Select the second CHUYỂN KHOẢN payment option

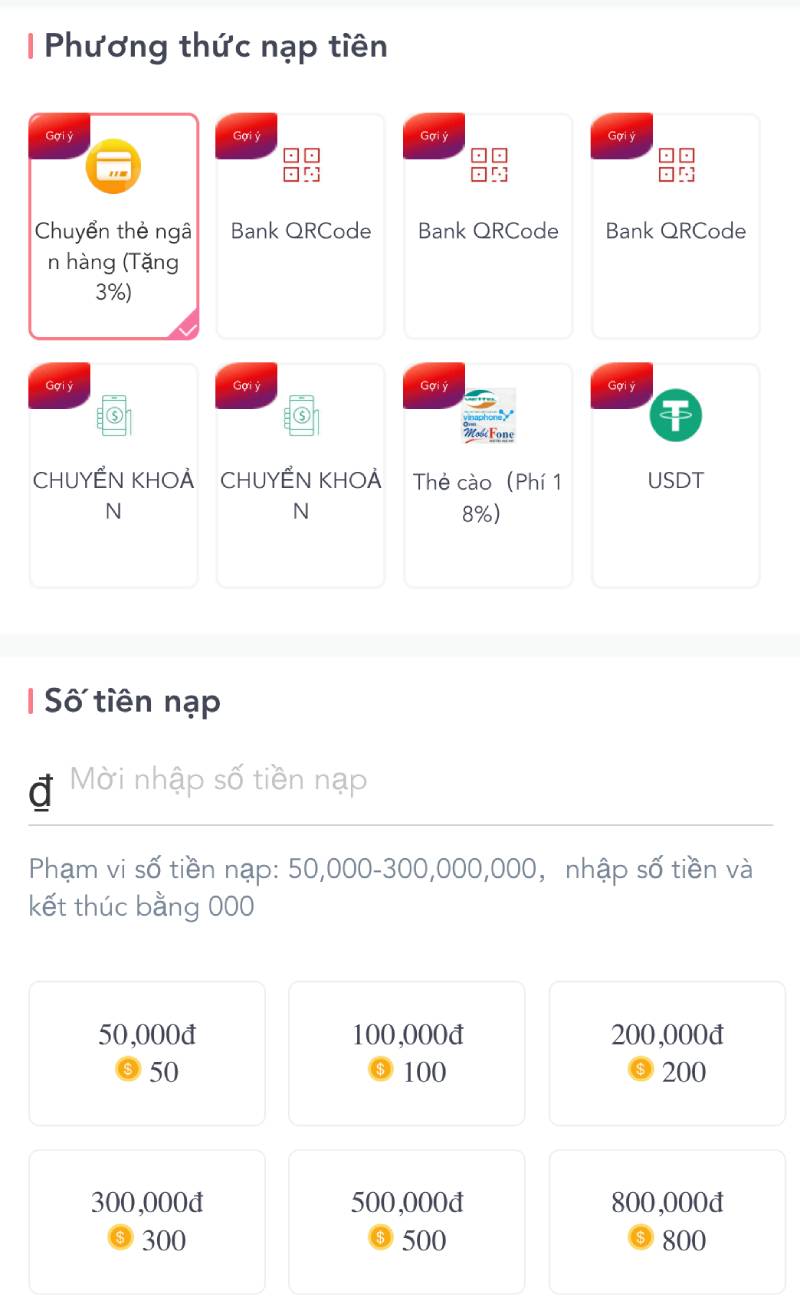pyautogui.click(x=300, y=475)
